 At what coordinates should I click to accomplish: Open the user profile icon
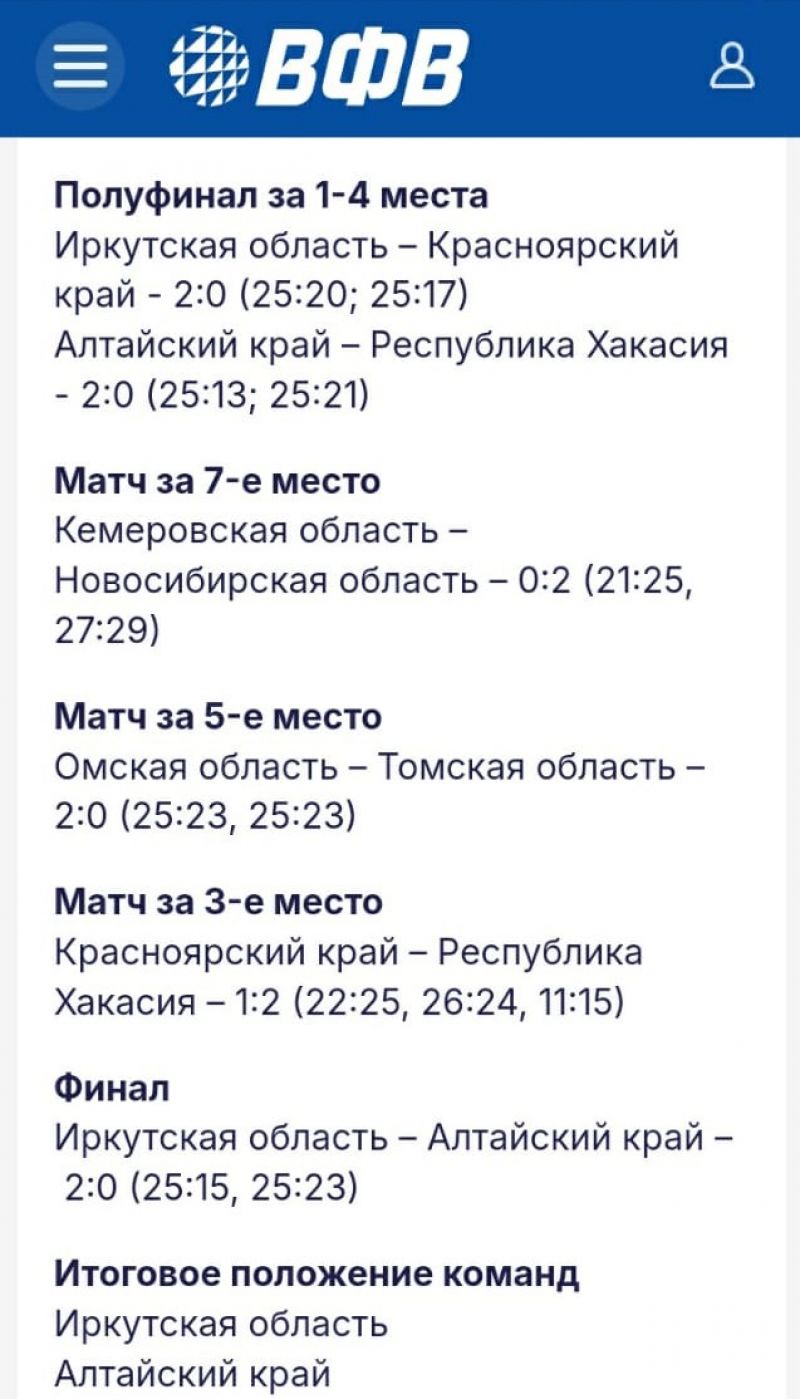click(732, 66)
